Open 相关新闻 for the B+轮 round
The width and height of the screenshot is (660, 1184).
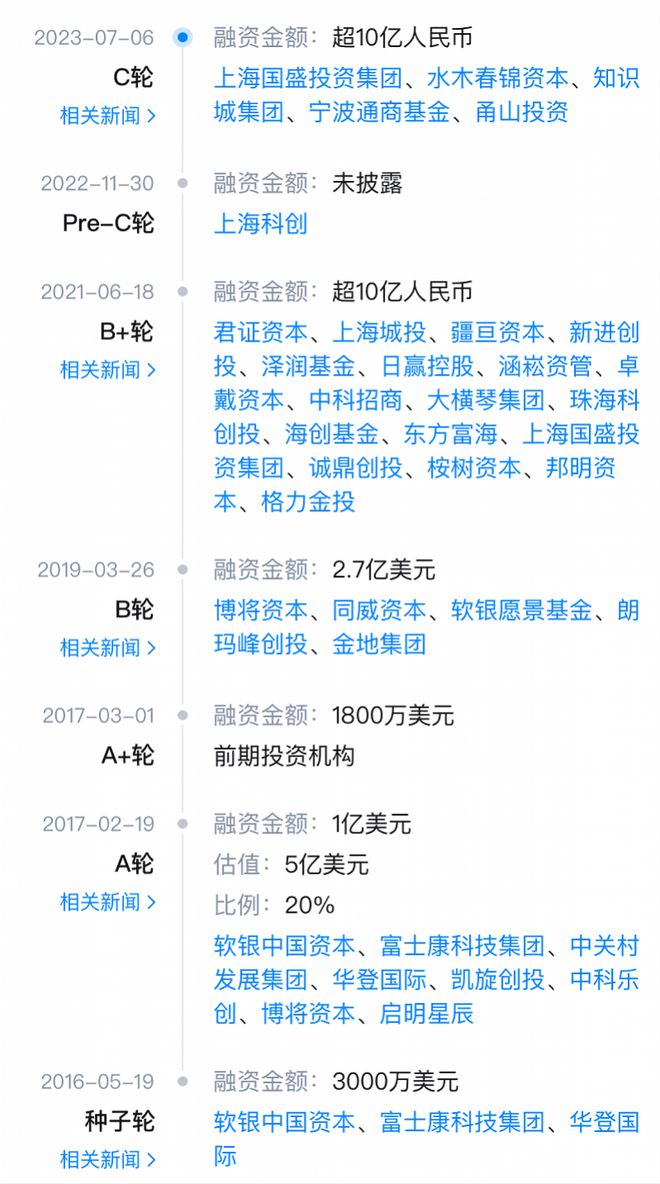click(x=108, y=370)
